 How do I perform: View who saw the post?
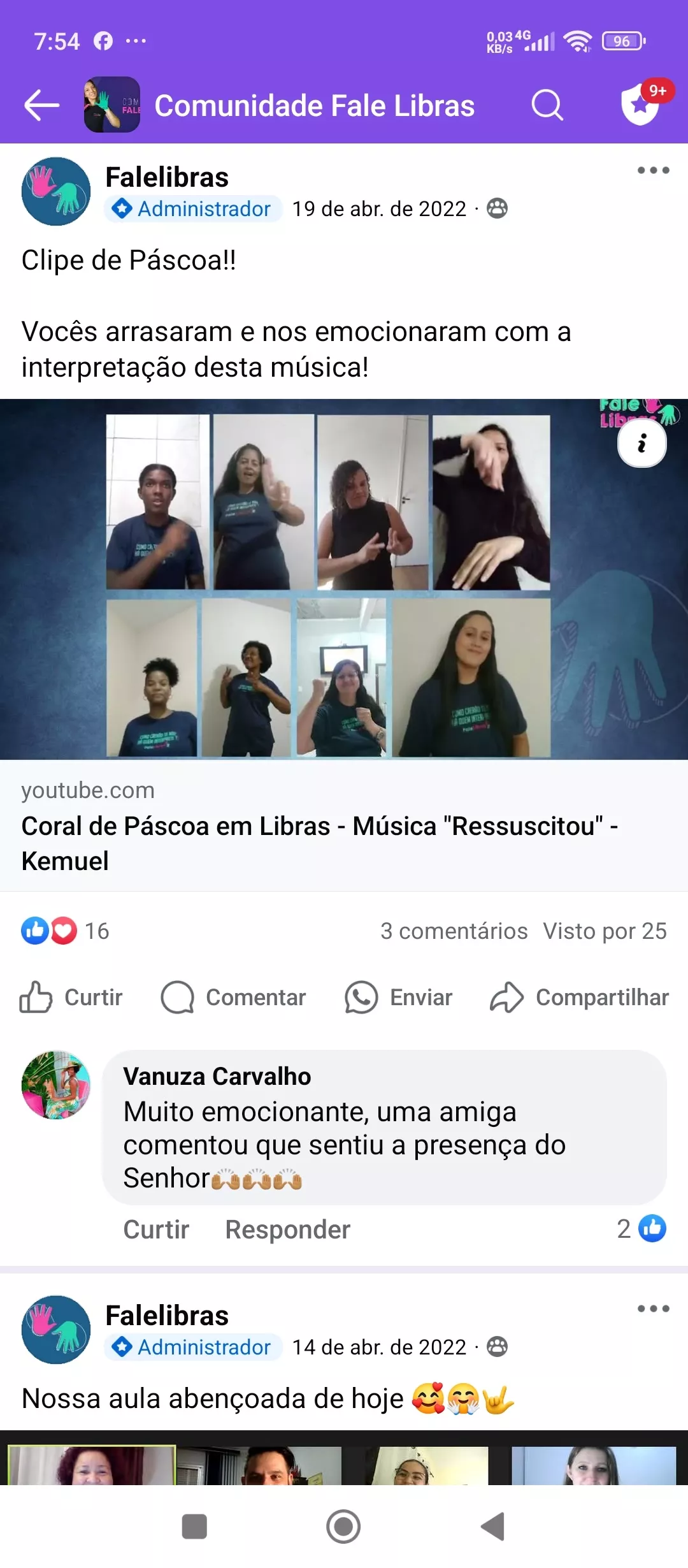pyautogui.click(x=605, y=931)
